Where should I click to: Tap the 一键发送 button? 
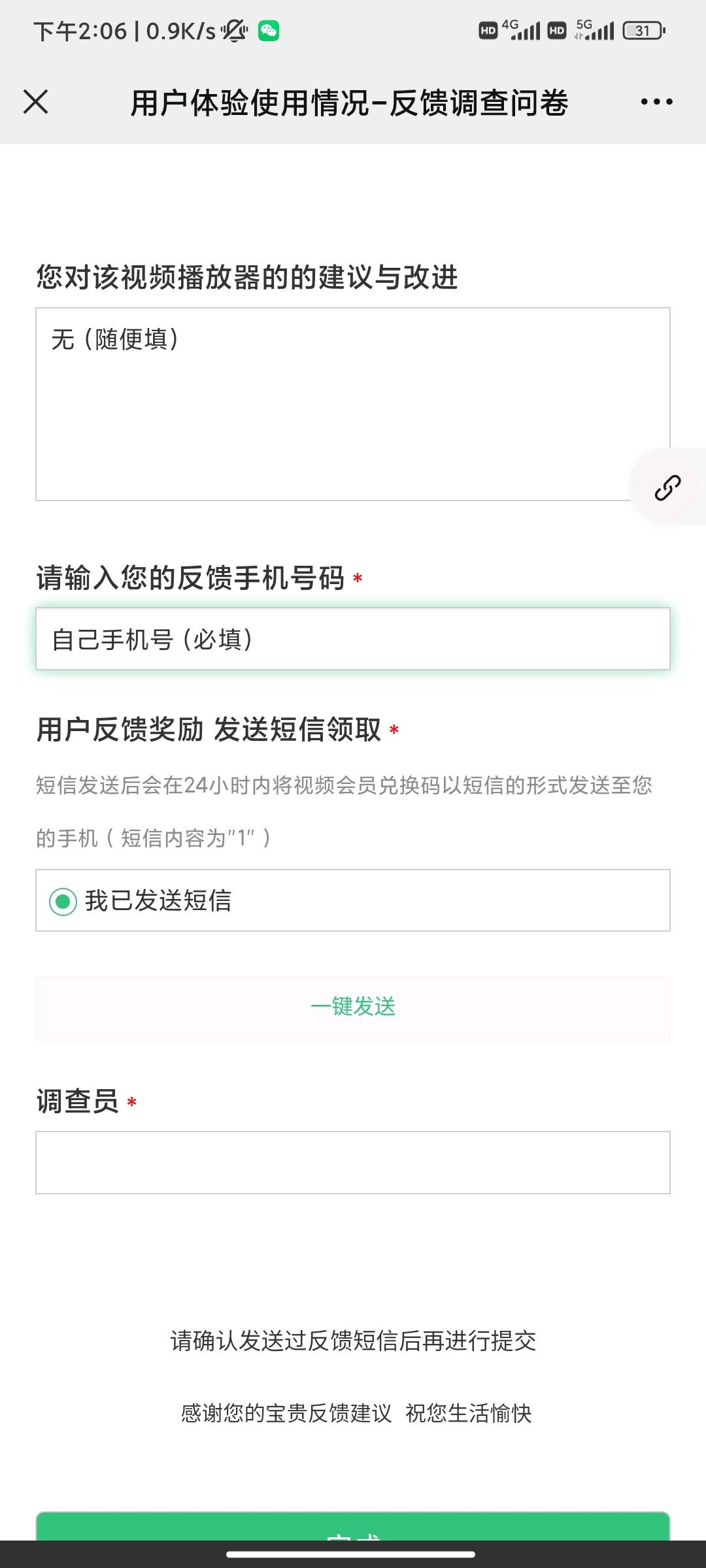(353, 1007)
